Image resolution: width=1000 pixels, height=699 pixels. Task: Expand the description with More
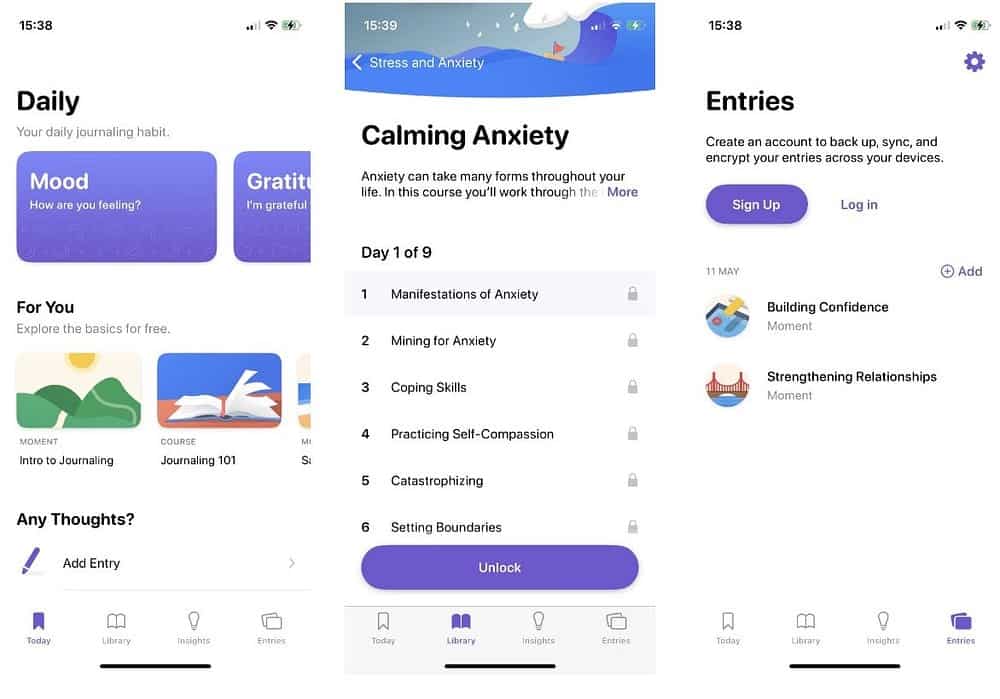coord(622,192)
